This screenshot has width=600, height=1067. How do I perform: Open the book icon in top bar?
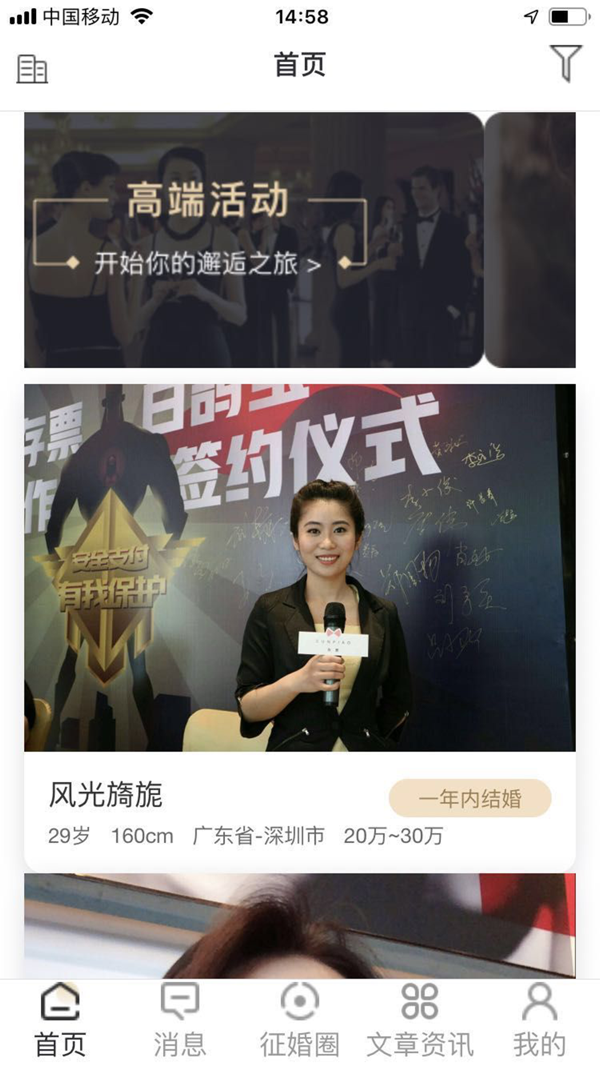coord(32,68)
